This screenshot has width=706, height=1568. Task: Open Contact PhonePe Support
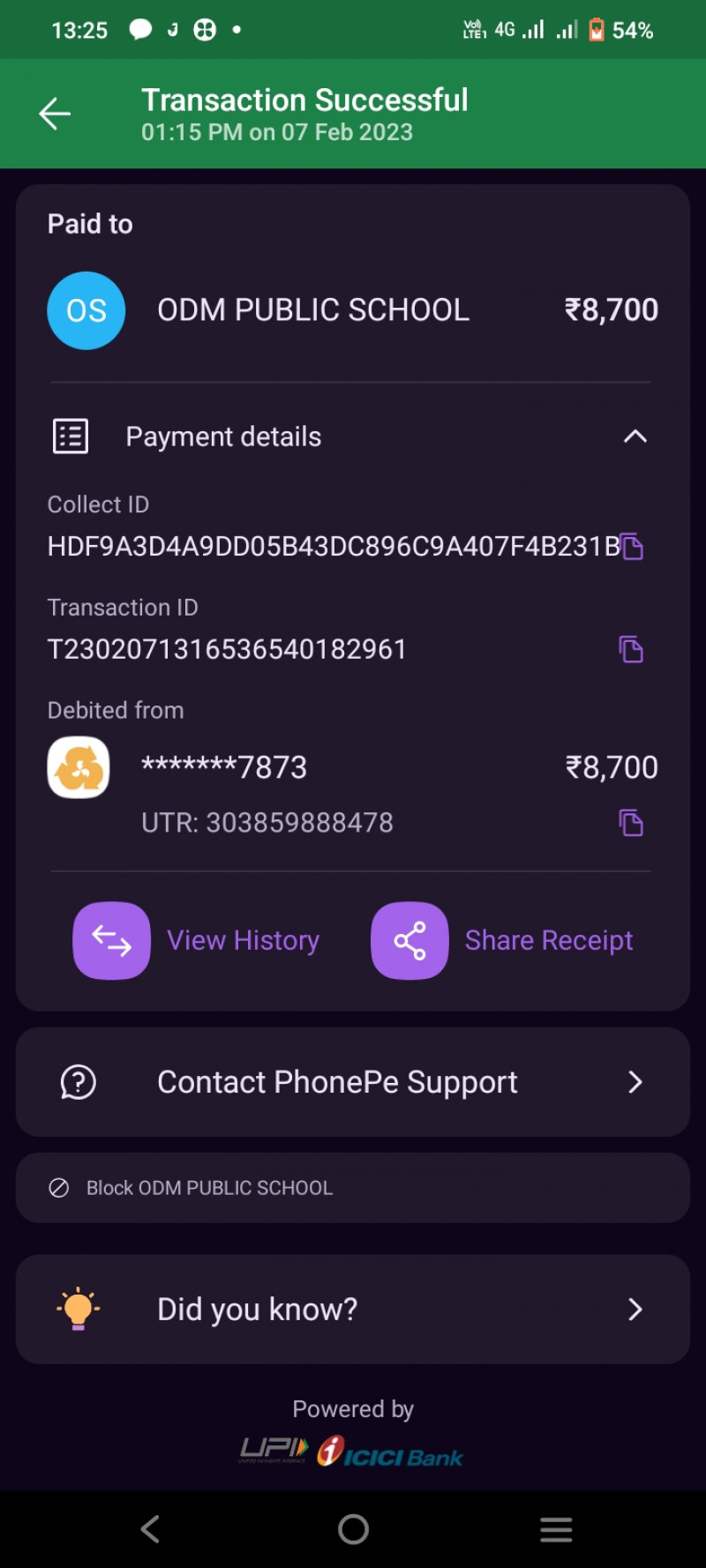[x=353, y=1082]
